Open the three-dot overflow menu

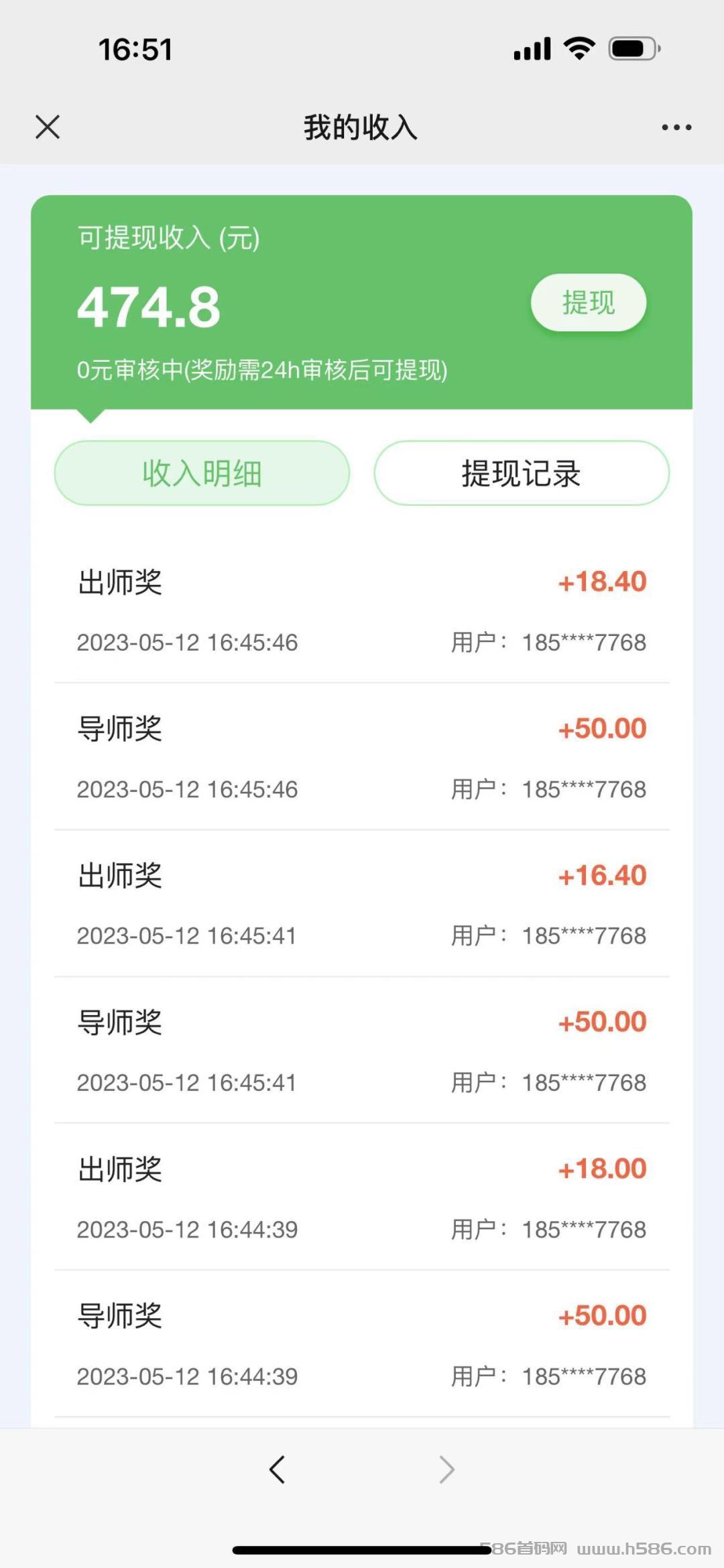[x=676, y=127]
